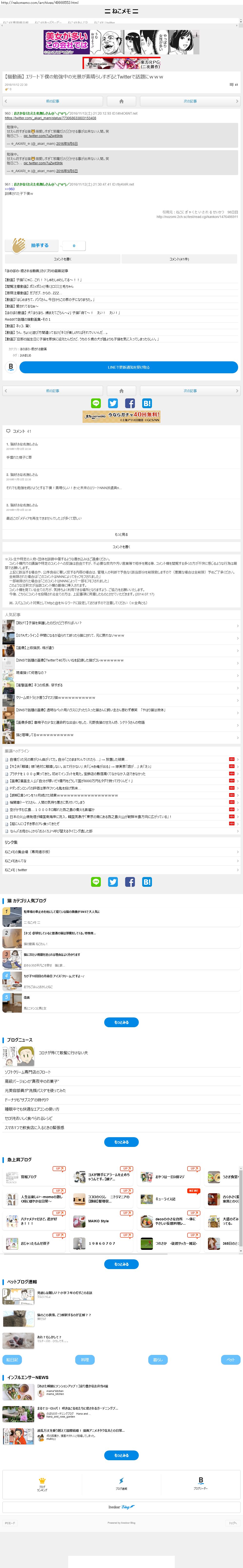The width and height of the screenshot is (243, 1568).
Task: Tap もっとみる under 猫カテゴリ人気ブログ
Action: coord(121,1022)
